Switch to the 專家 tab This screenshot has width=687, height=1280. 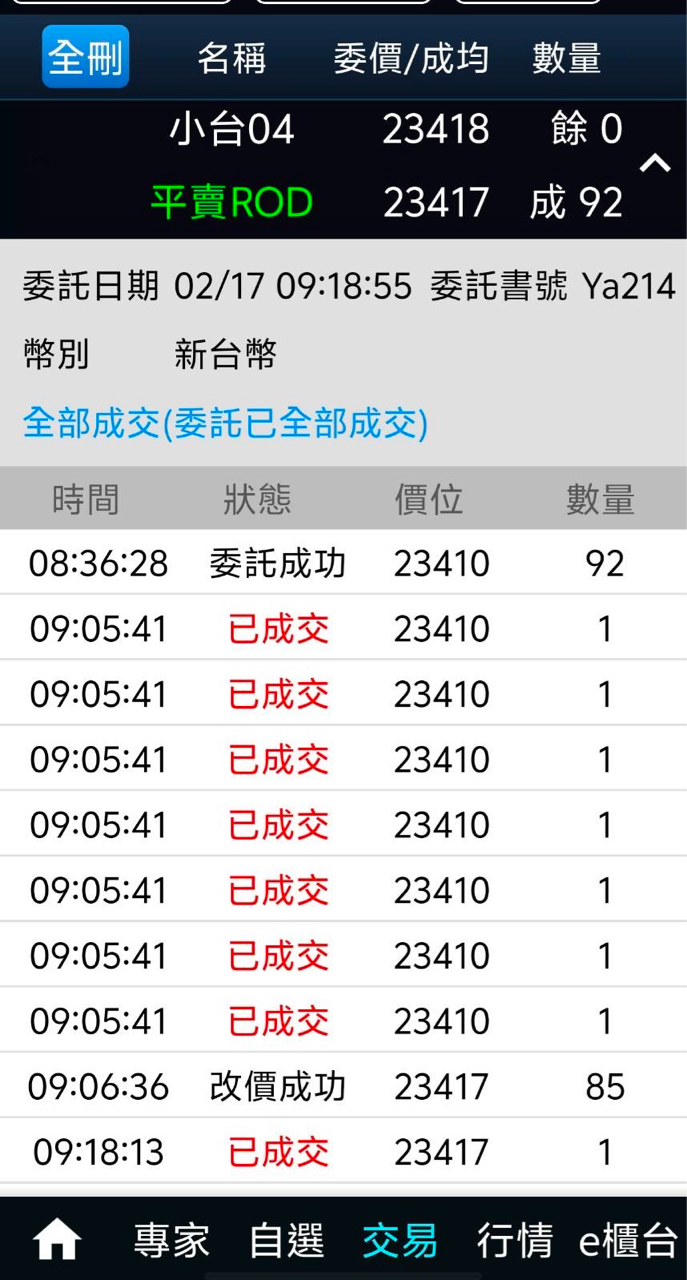tap(171, 1241)
